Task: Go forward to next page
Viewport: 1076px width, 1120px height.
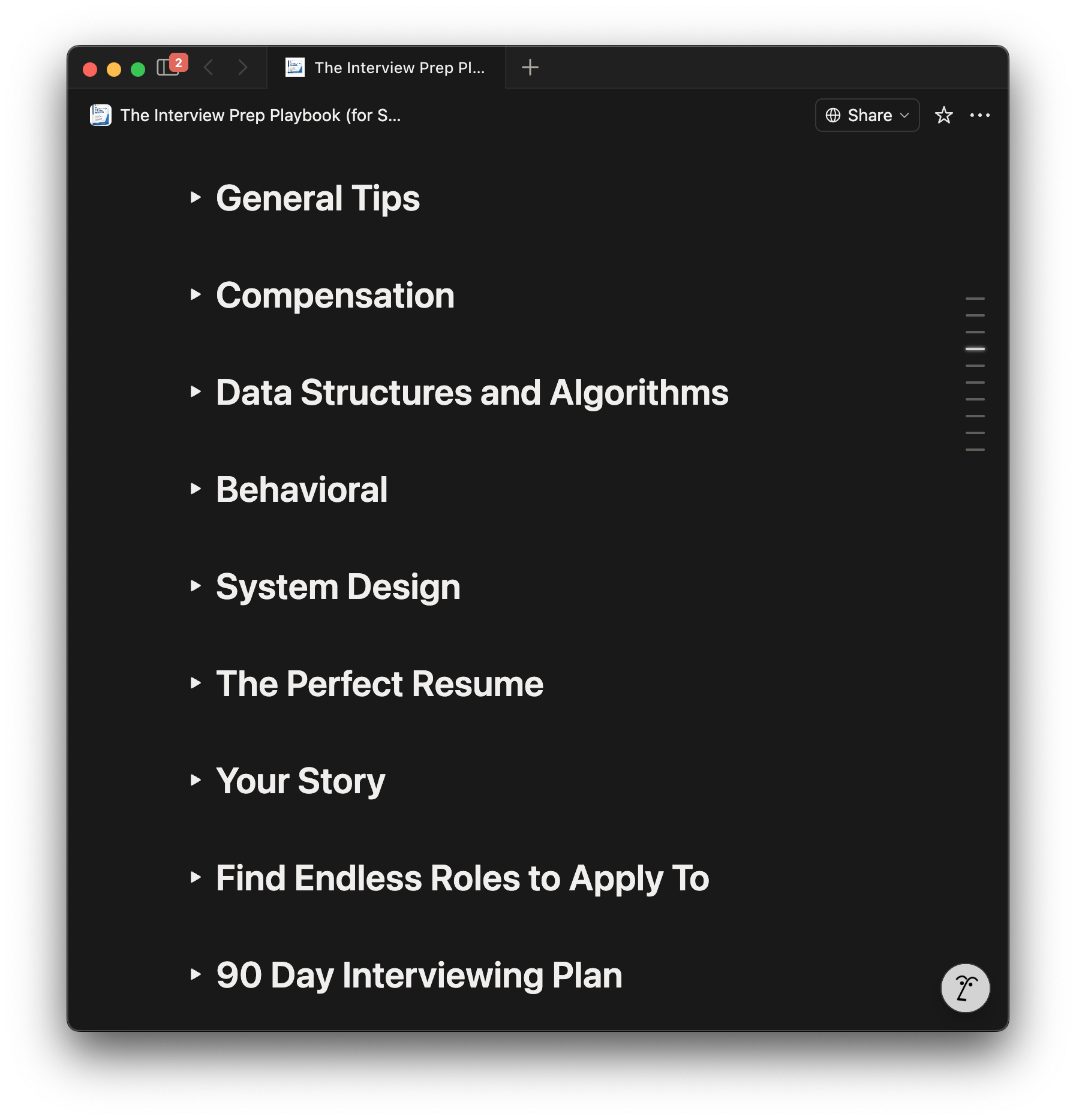Action: point(242,68)
